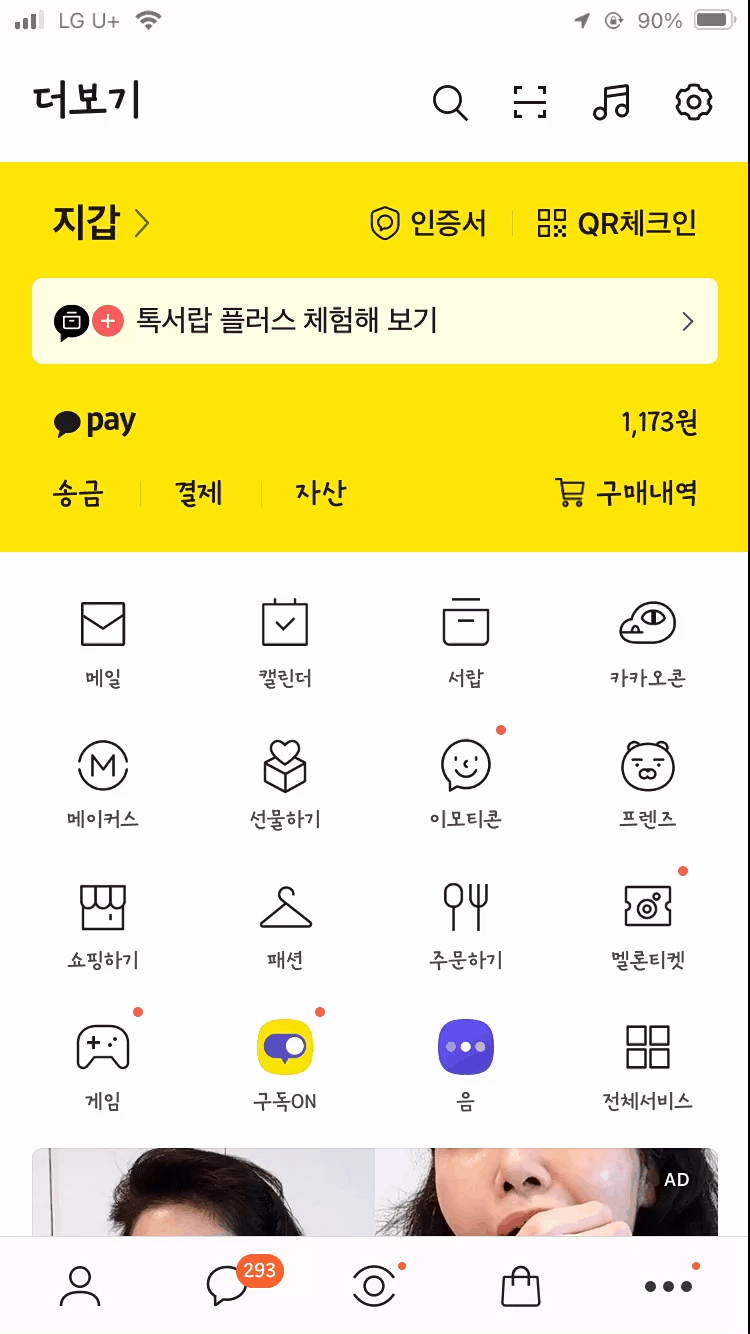Switch to the shopping bag tab
The height and width of the screenshot is (1334, 750).
520,1286
